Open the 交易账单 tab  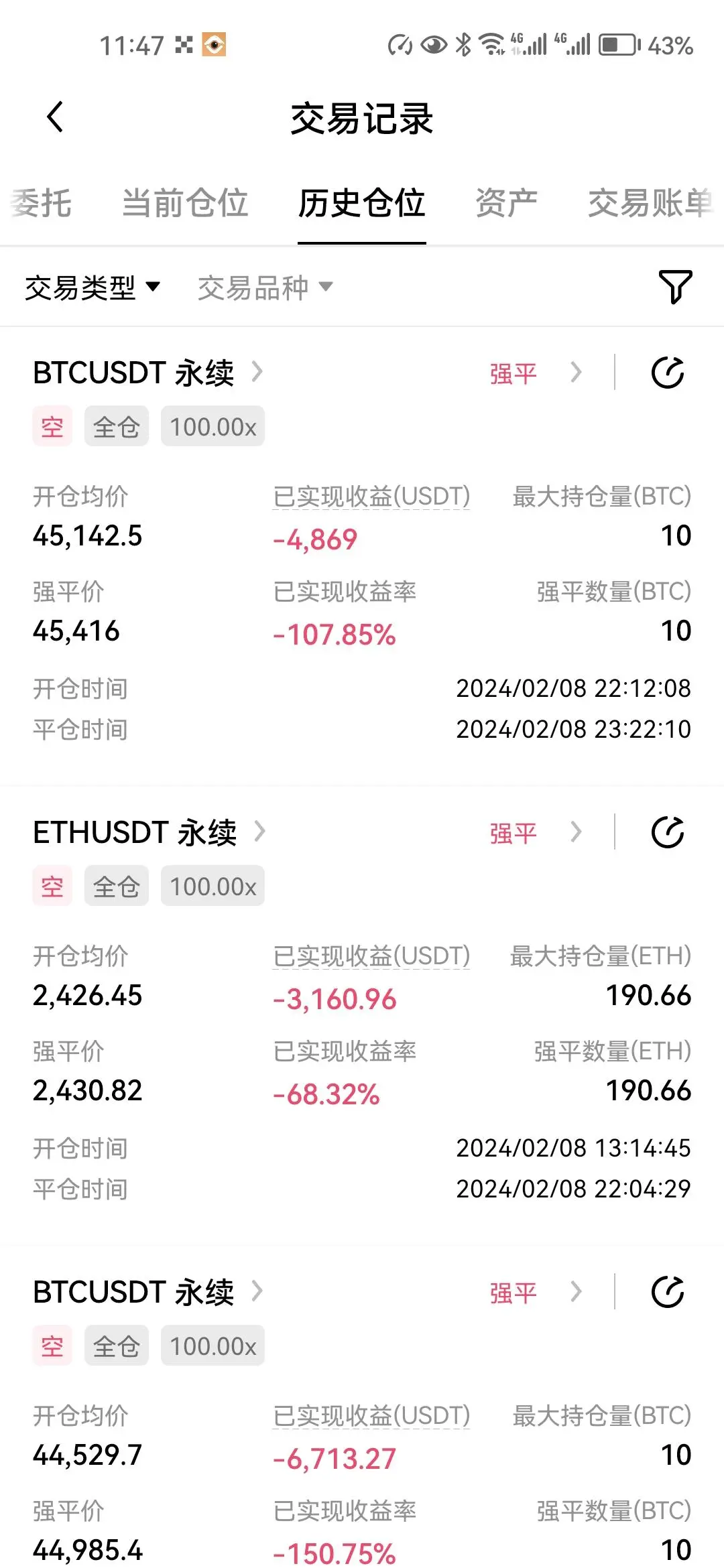(x=649, y=203)
